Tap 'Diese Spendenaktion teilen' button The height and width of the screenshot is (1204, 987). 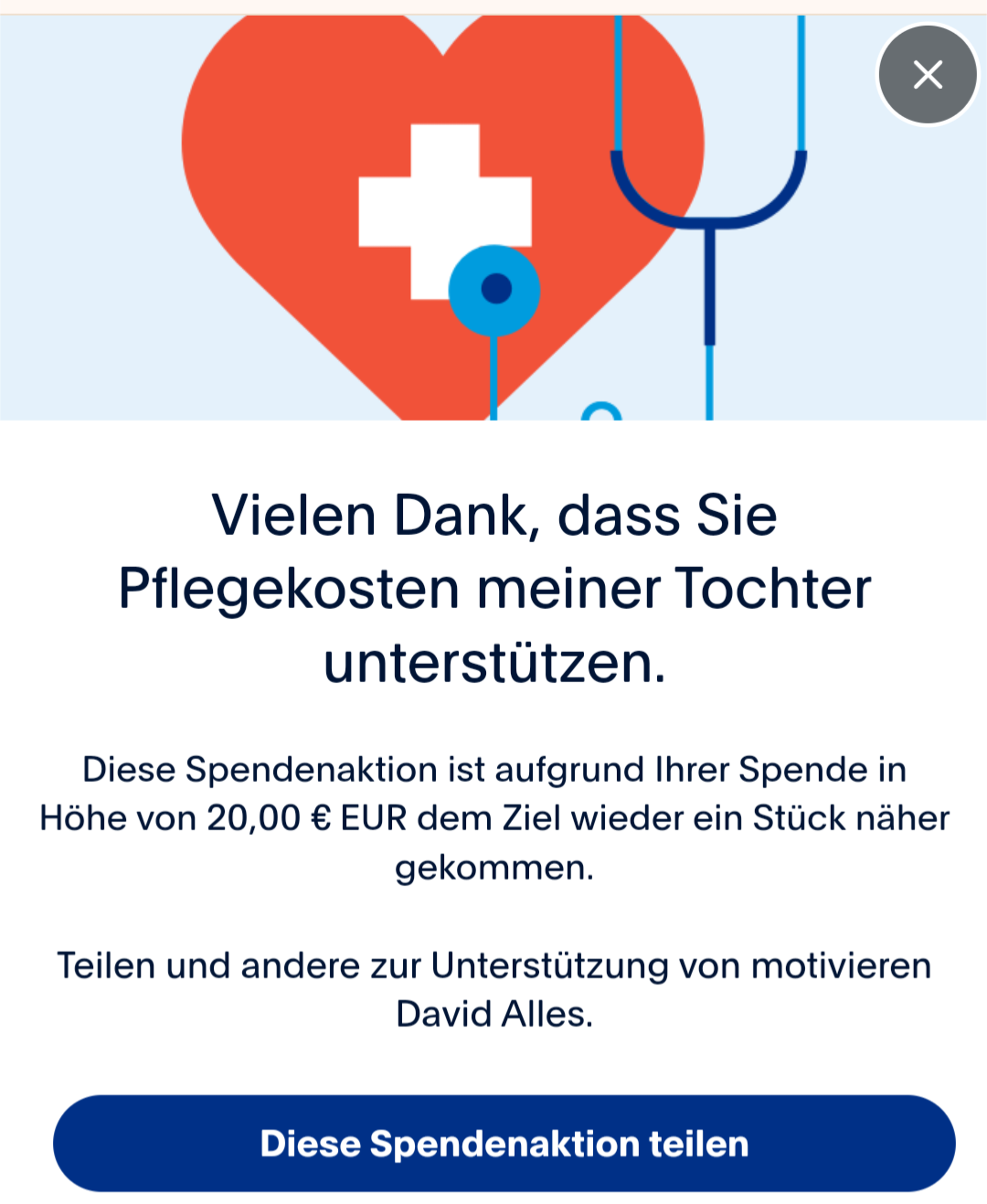point(504,1144)
